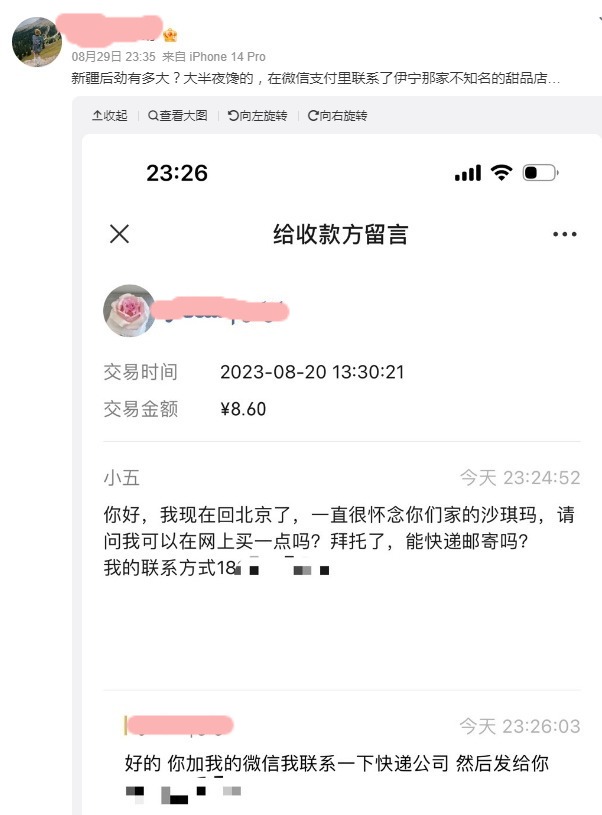Screen dimensions: 602x815
Task: Collapse the expanded image with 收起
Action: (x=110, y=116)
